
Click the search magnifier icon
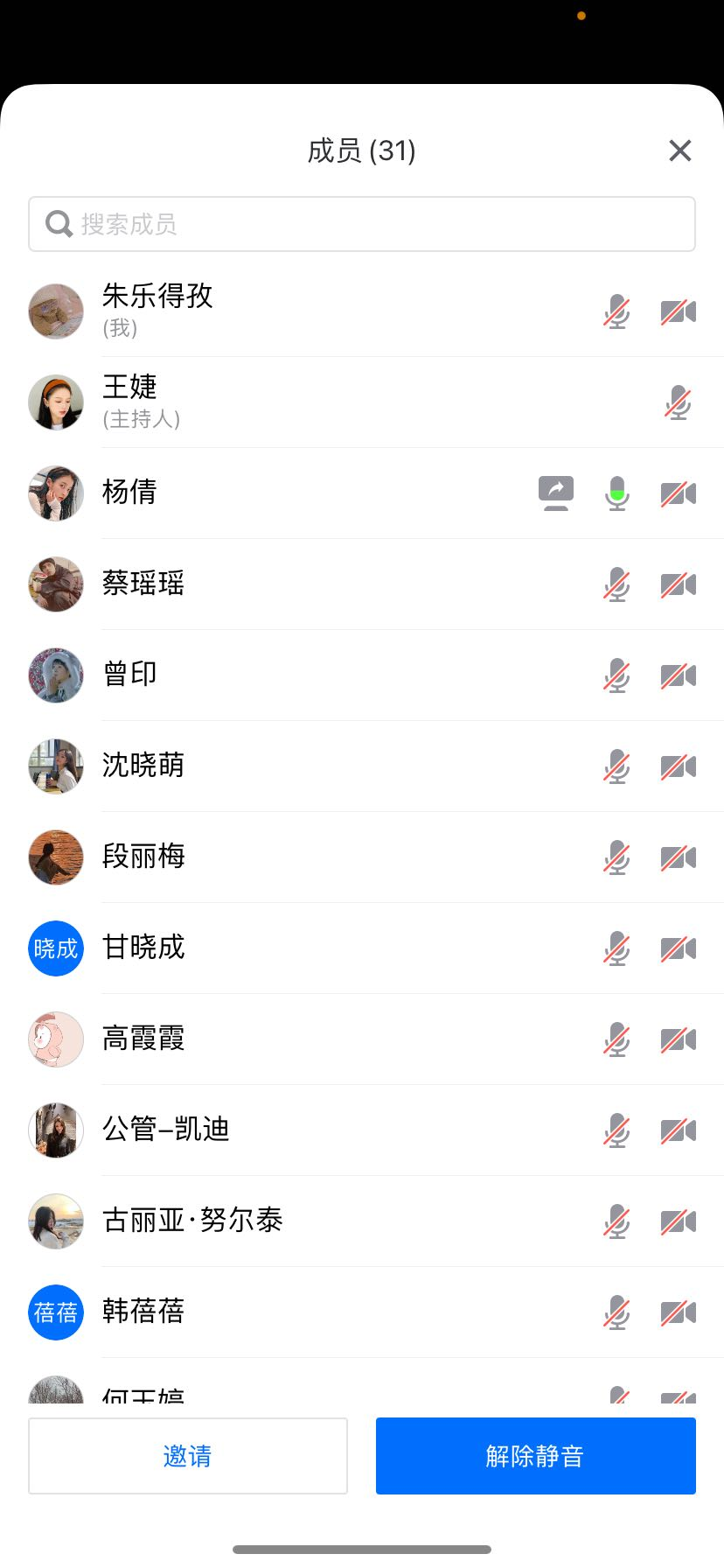(x=58, y=224)
